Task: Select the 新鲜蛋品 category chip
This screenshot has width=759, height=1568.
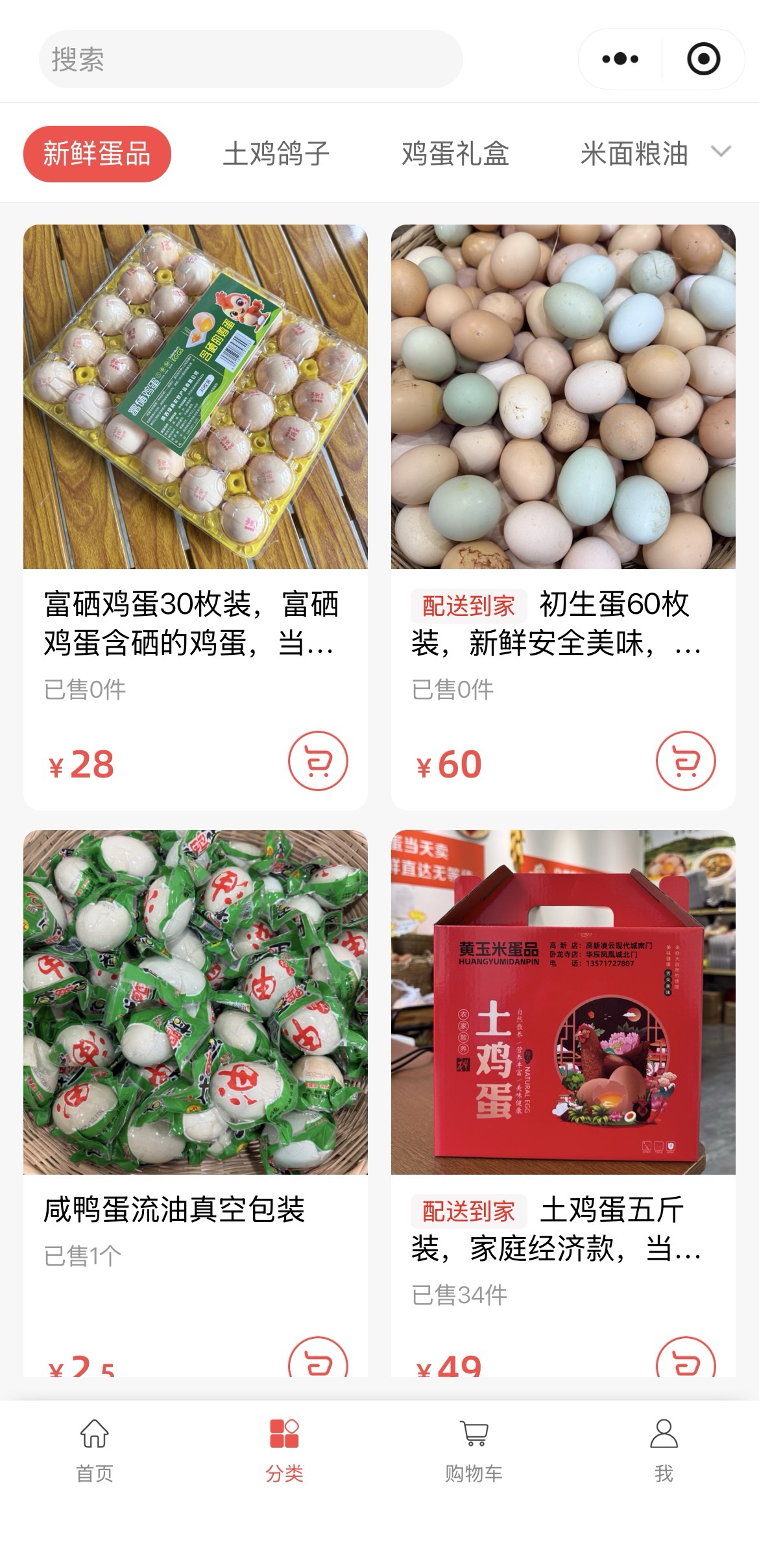Action: pyautogui.click(x=97, y=154)
